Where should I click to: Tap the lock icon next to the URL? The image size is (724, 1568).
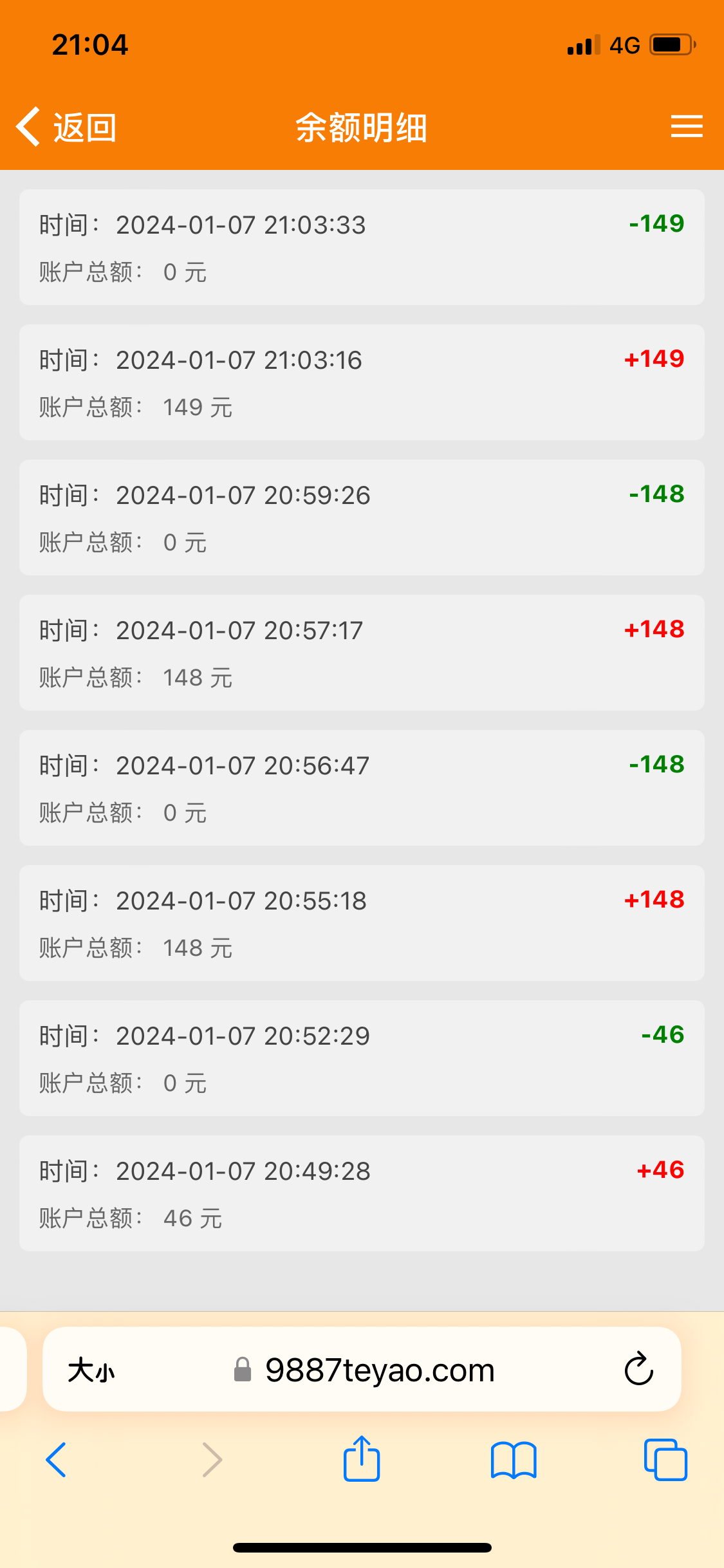[243, 1370]
